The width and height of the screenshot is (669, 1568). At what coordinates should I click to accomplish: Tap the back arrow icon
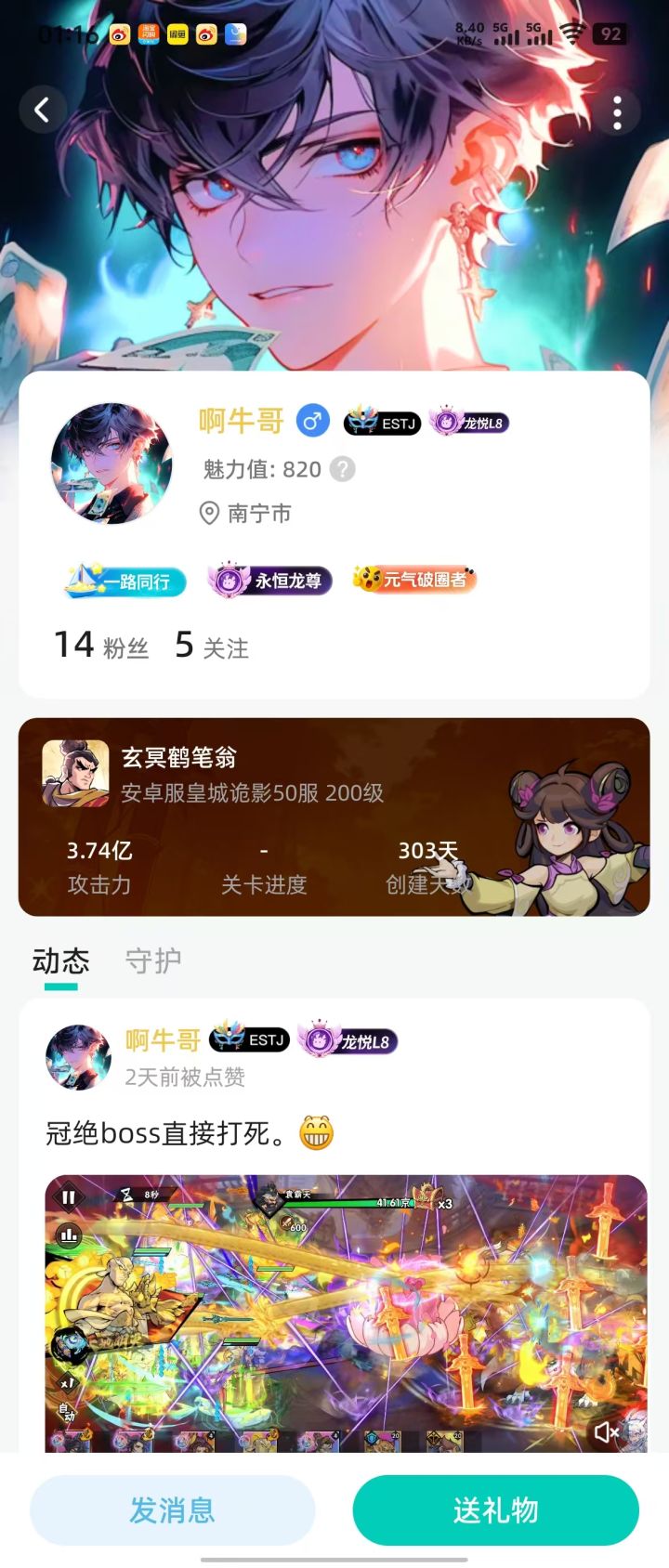coord(43,109)
